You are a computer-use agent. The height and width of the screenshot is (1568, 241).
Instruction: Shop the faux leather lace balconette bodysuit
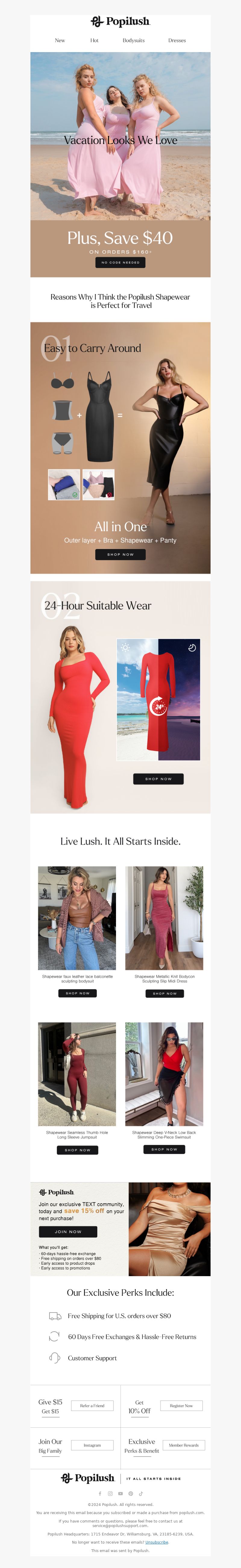pyautogui.click(x=77, y=993)
